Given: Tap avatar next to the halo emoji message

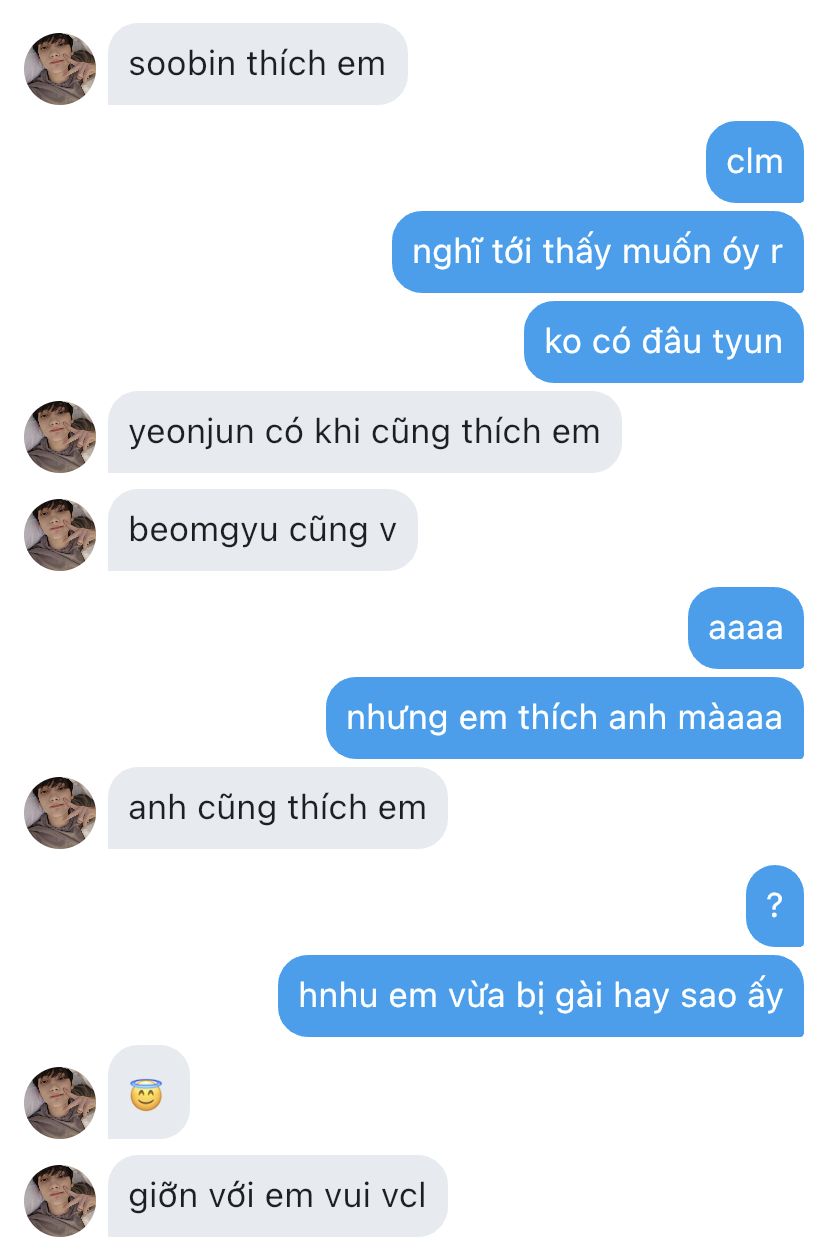Looking at the screenshot, I should coord(60,1102).
